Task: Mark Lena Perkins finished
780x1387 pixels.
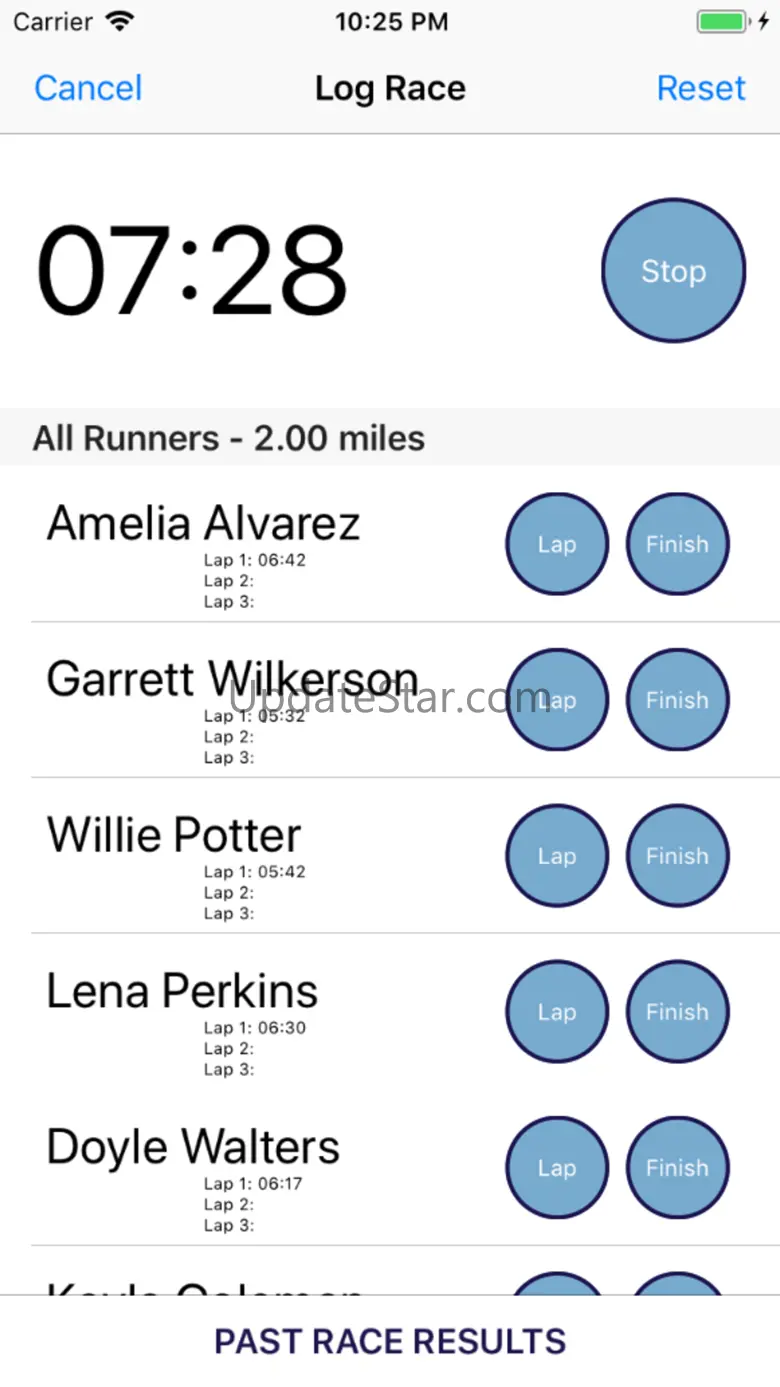Action: 677,1012
